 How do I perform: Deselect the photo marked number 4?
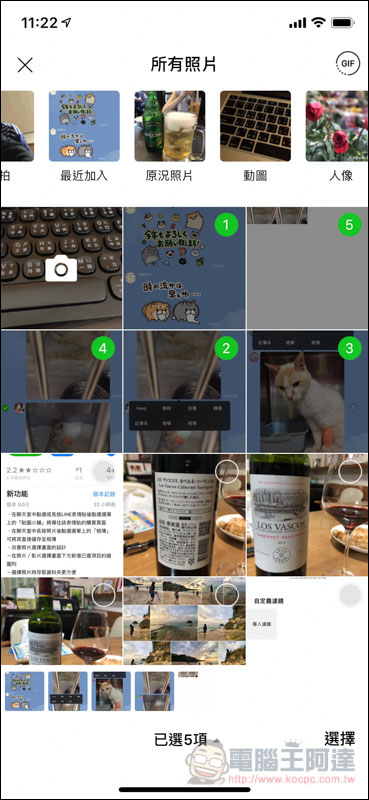[103, 348]
